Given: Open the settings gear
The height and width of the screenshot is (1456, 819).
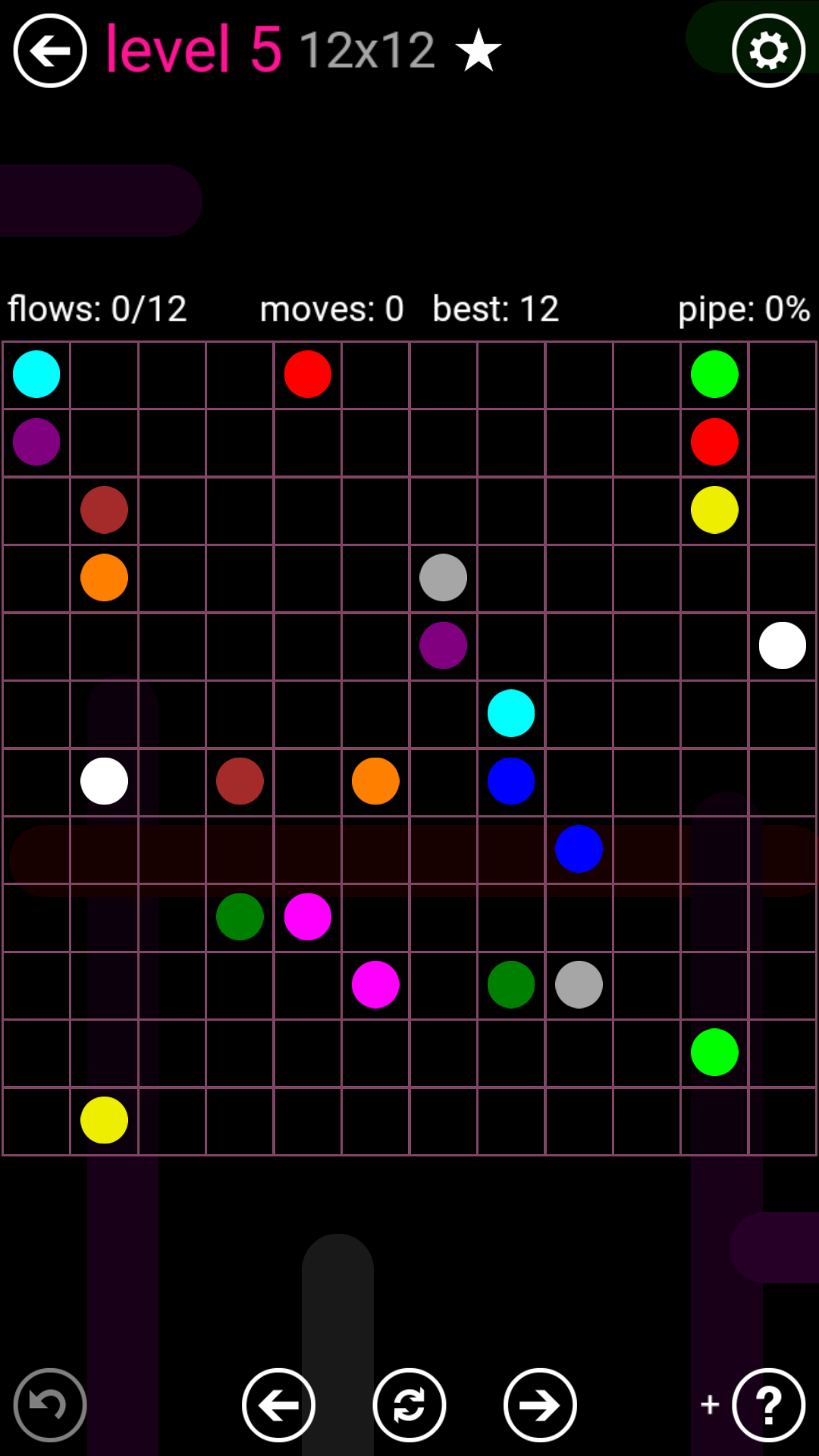Looking at the screenshot, I should point(768,51).
